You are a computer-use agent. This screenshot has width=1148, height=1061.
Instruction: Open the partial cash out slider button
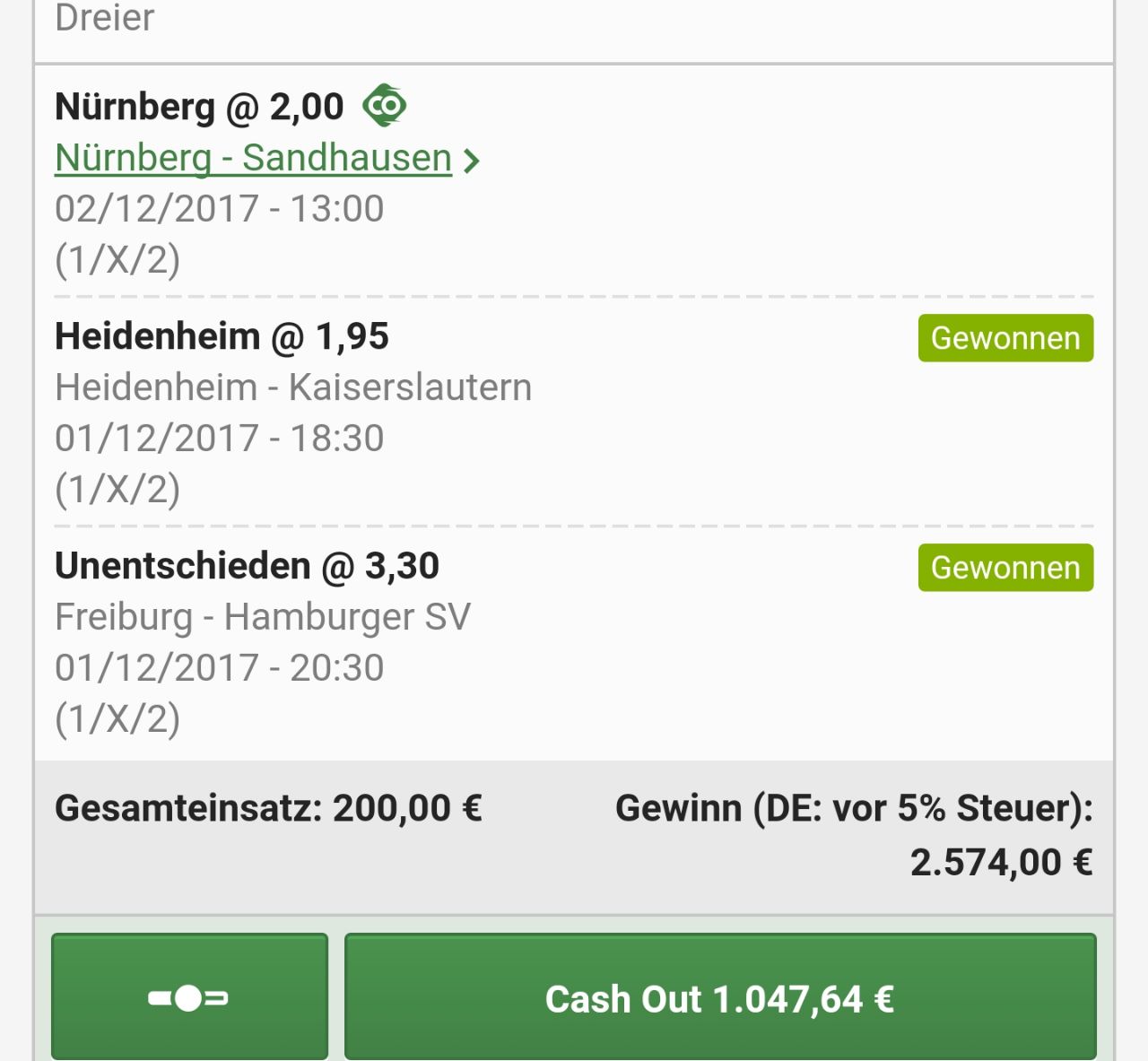point(189,997)
